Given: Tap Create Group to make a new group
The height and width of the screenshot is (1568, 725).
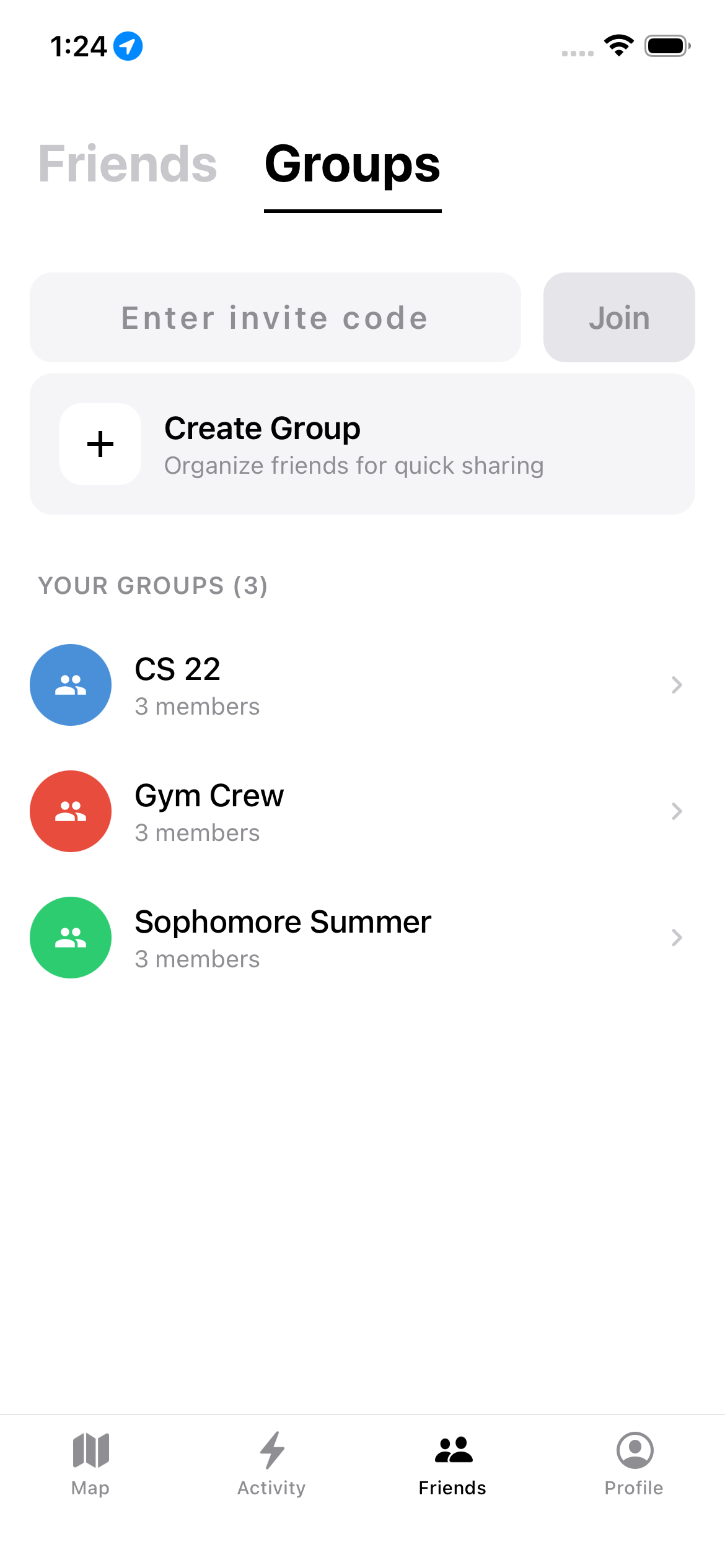Looking at the screenshot, I should click(x=362, y=443).
